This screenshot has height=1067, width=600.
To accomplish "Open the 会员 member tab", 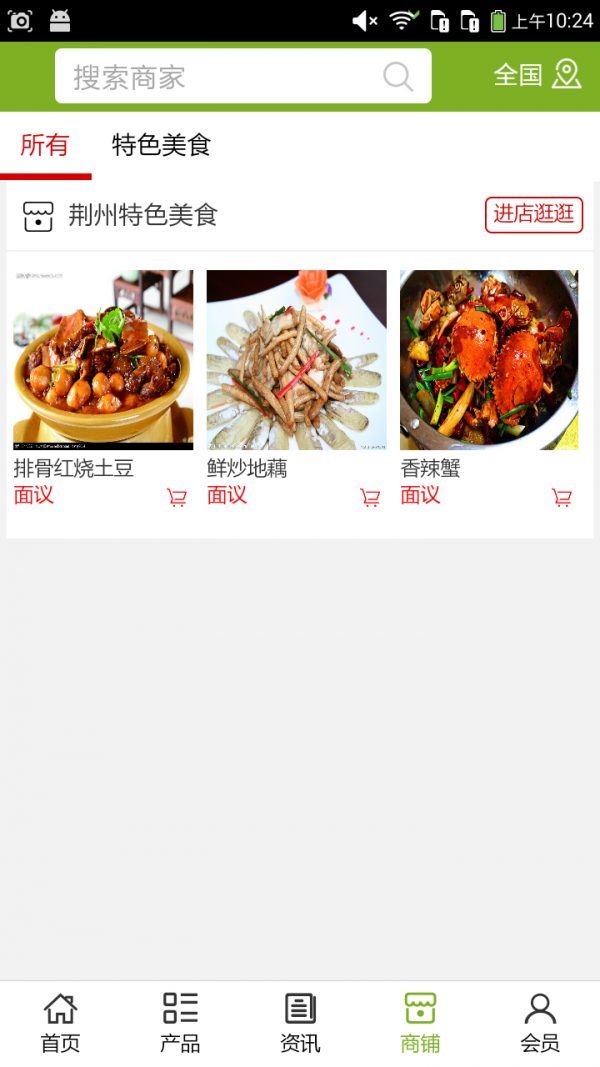I will pos(540,1022).
